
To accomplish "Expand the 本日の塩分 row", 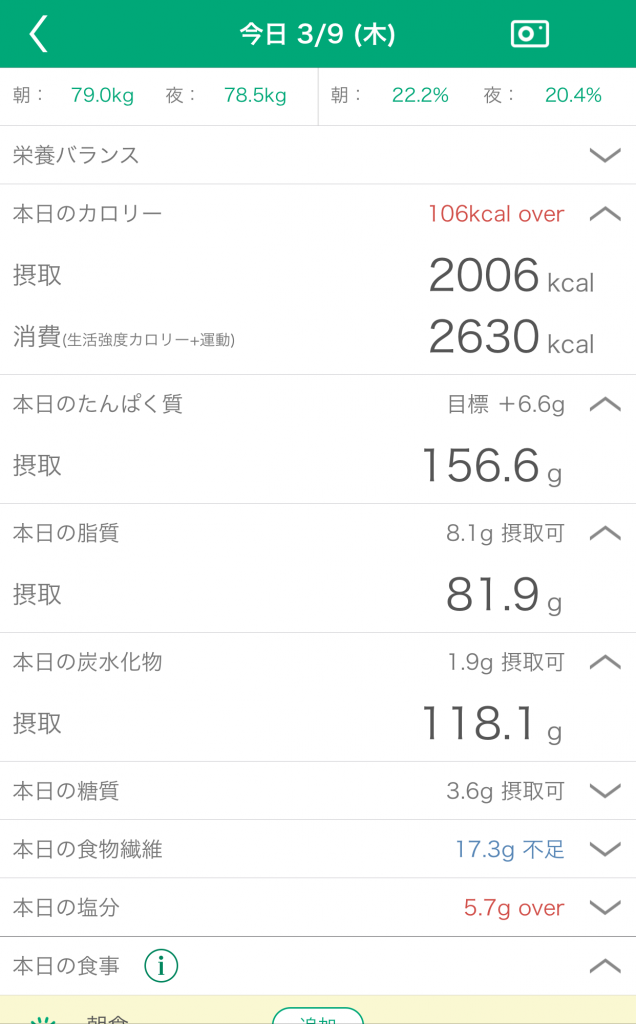I will [x=605, y=907].
